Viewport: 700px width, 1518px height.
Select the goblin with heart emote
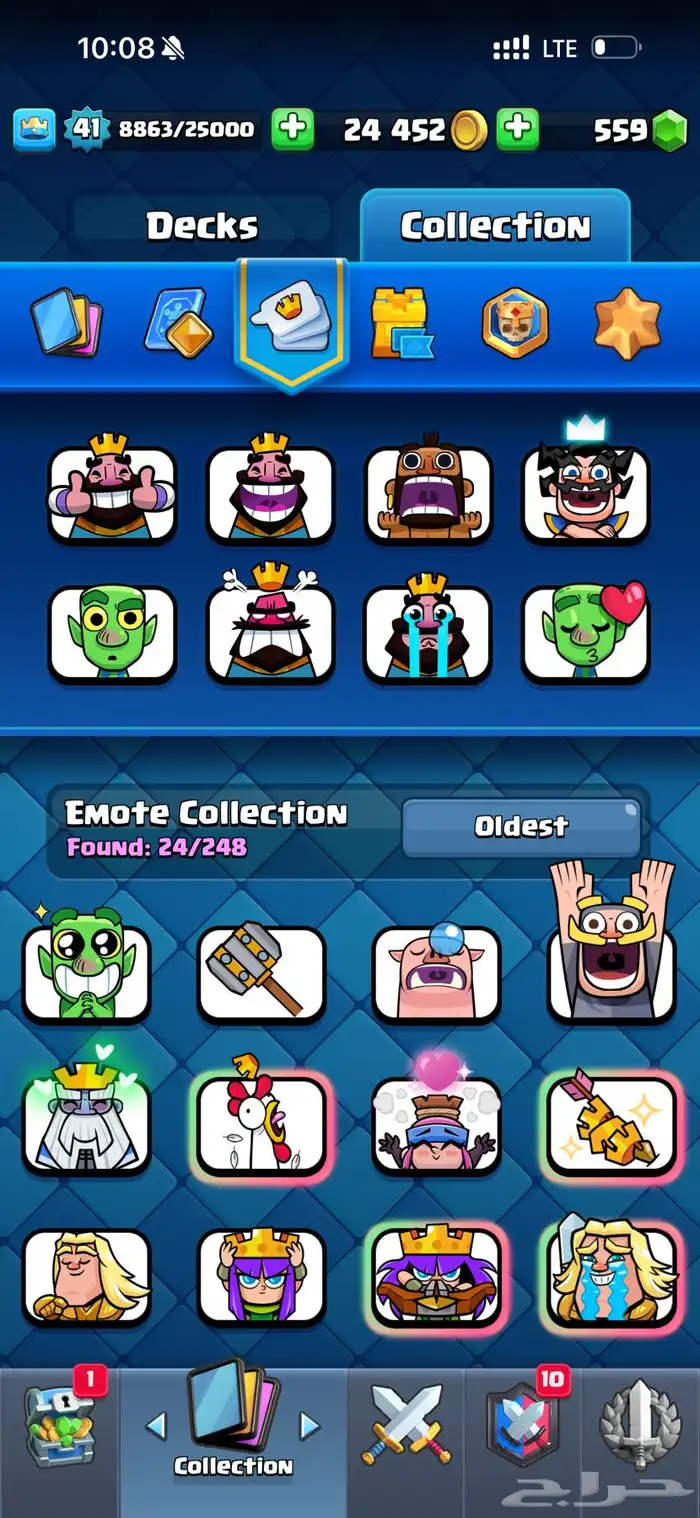pyautogui.click(x=586, y=633)
